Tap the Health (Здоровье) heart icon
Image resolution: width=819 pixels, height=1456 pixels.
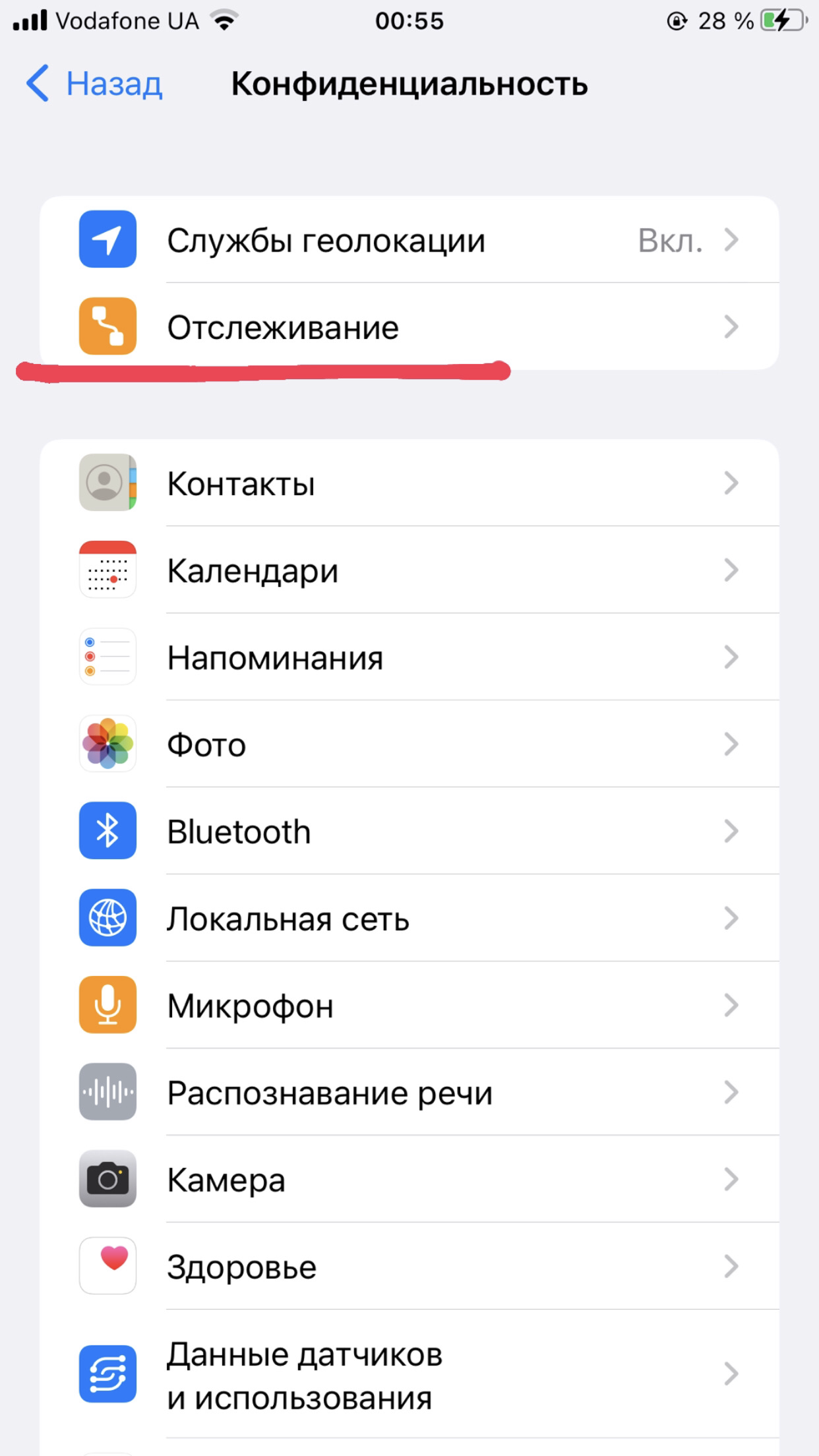107,1266
